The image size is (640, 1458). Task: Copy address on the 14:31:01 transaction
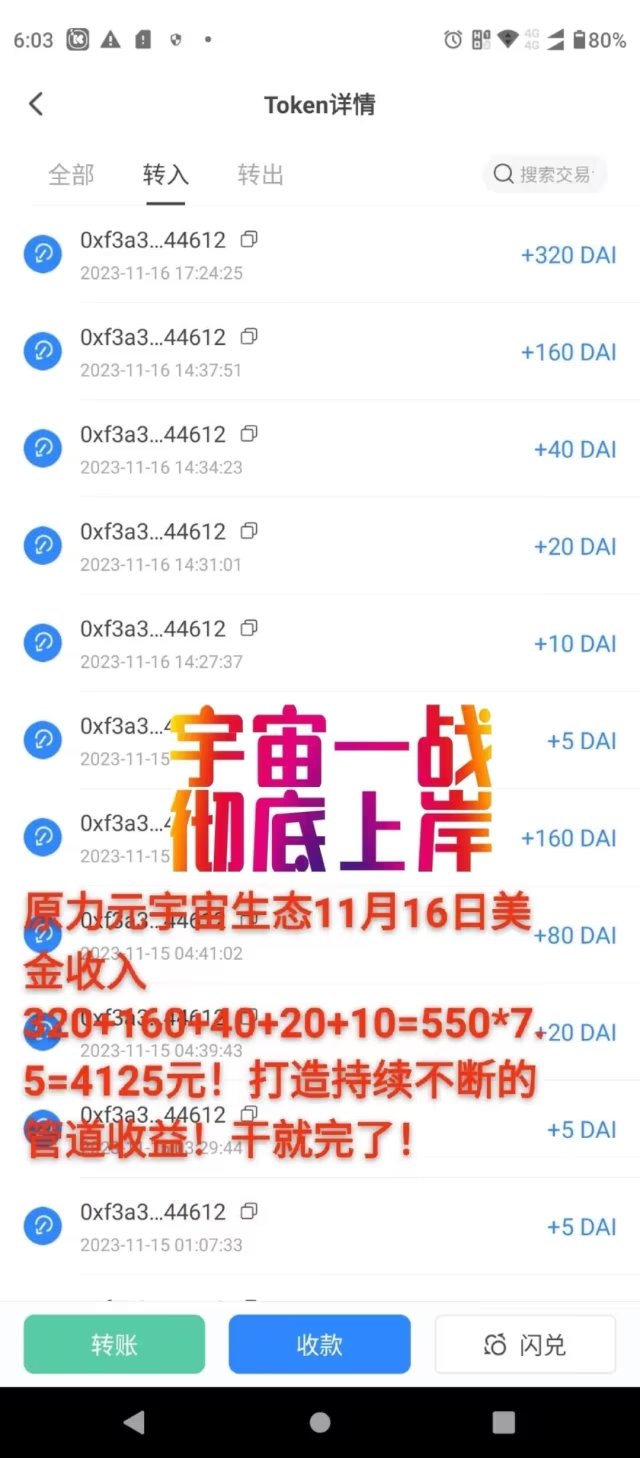tap(250, 530)
